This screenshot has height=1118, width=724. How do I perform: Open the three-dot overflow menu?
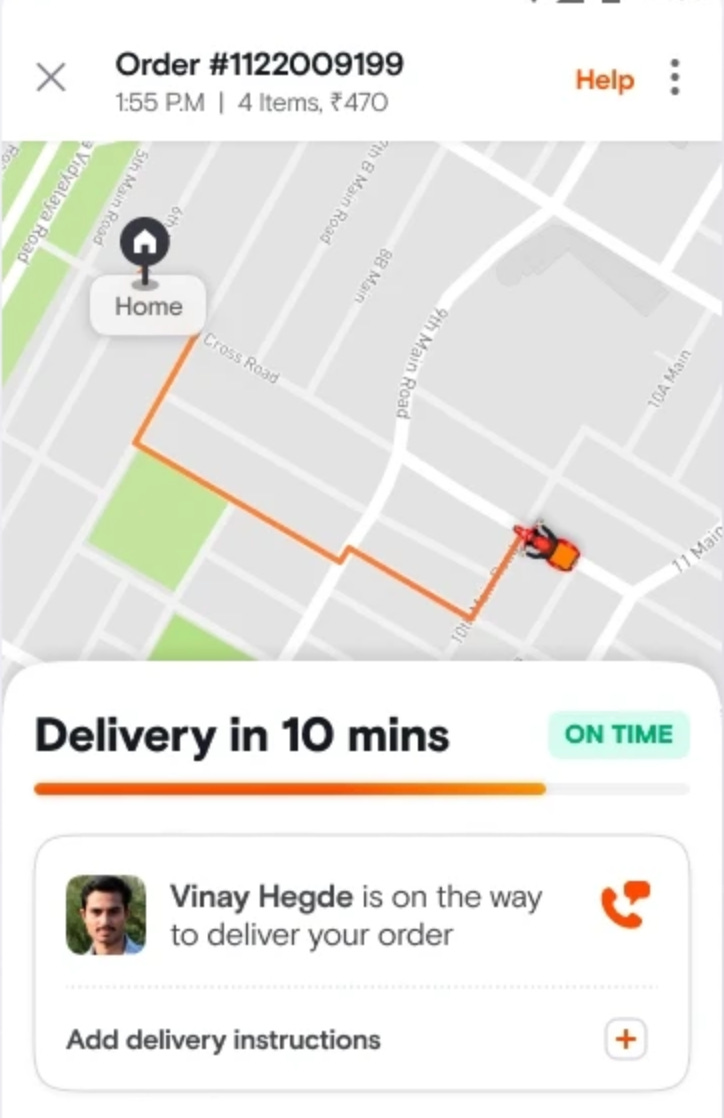pos(675,77)
